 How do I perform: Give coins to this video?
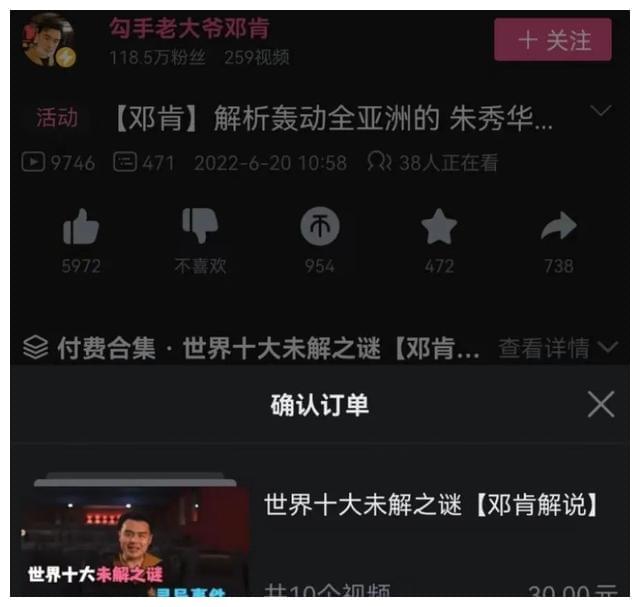tap(320, 228)
